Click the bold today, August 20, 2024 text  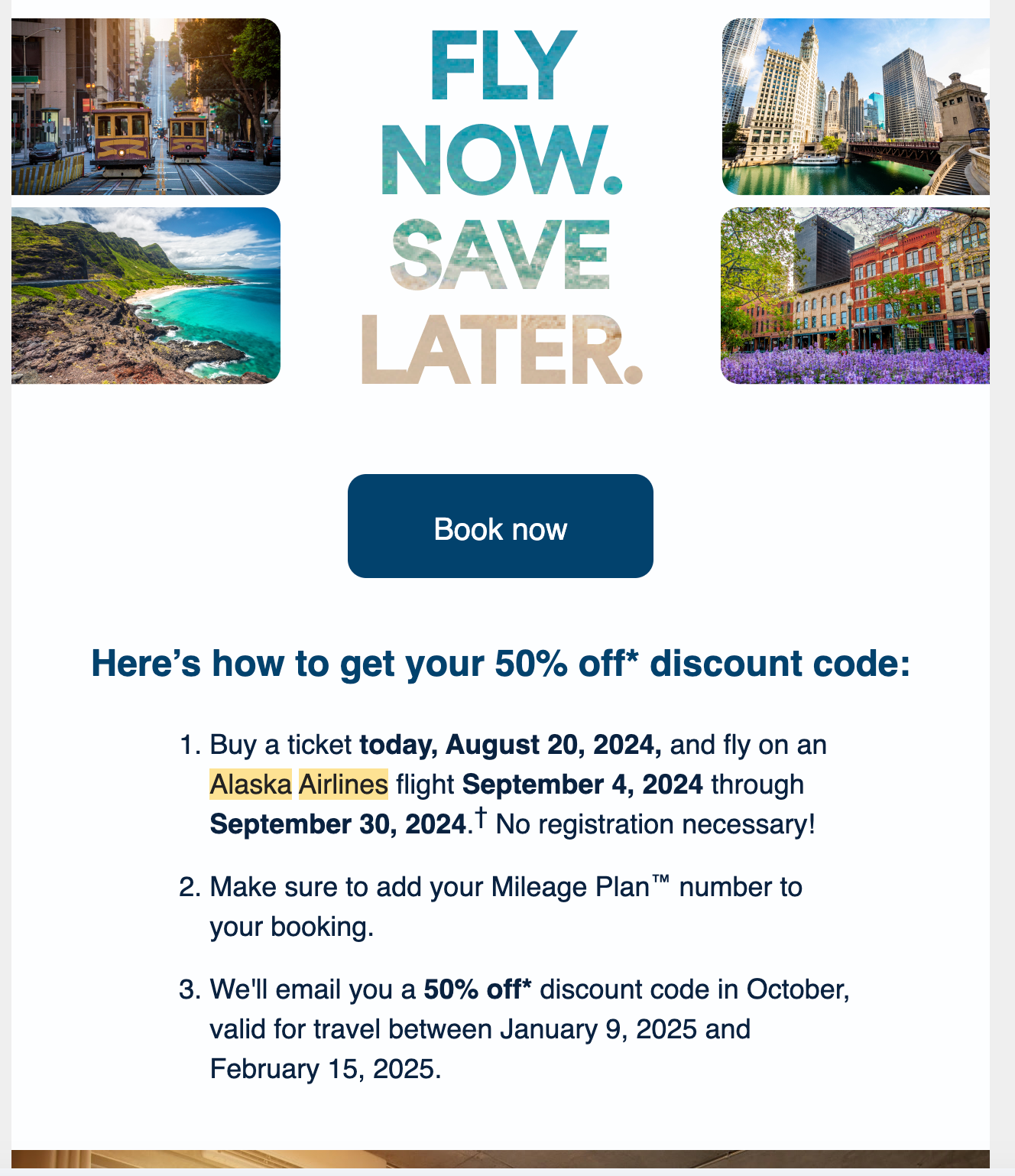tap(509, 744)
